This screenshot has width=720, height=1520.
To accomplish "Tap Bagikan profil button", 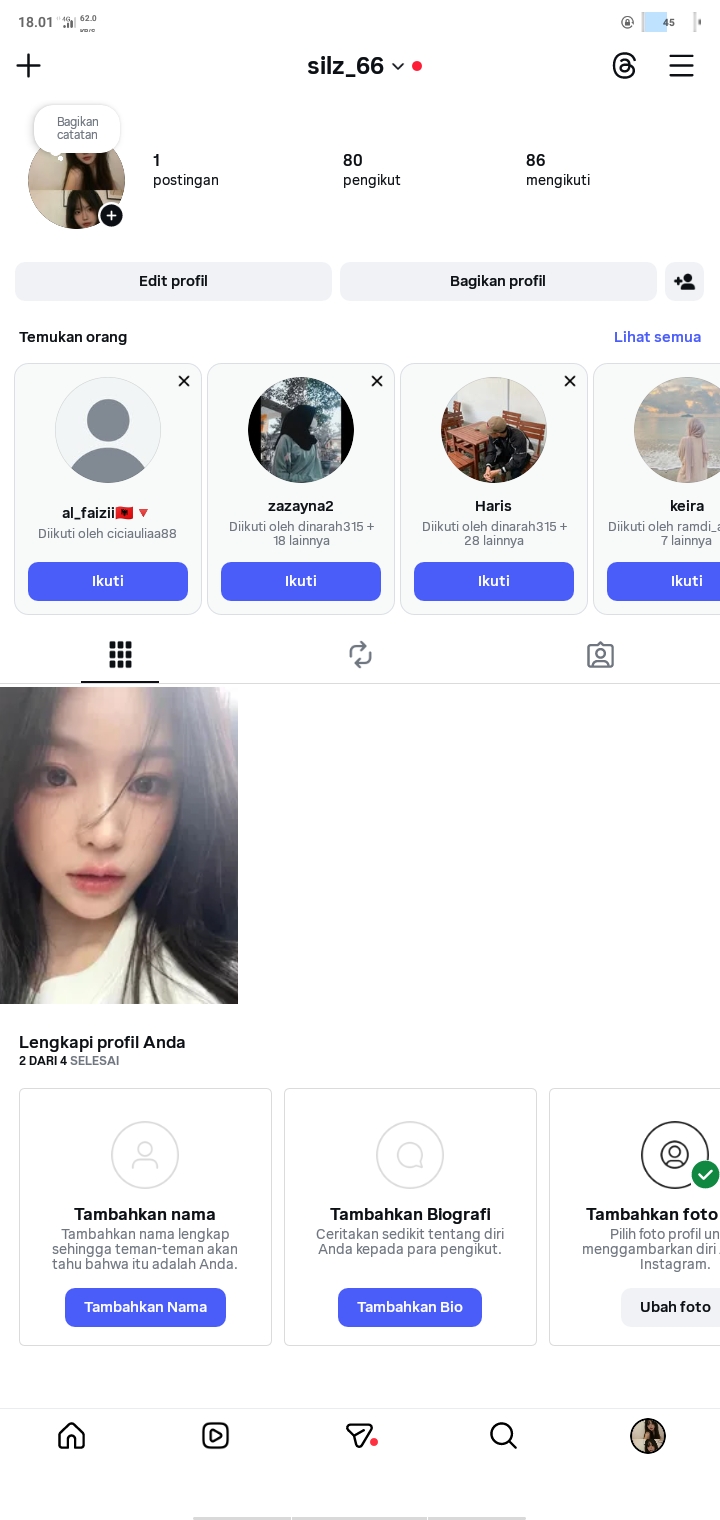I will click(x=498, y=281).
